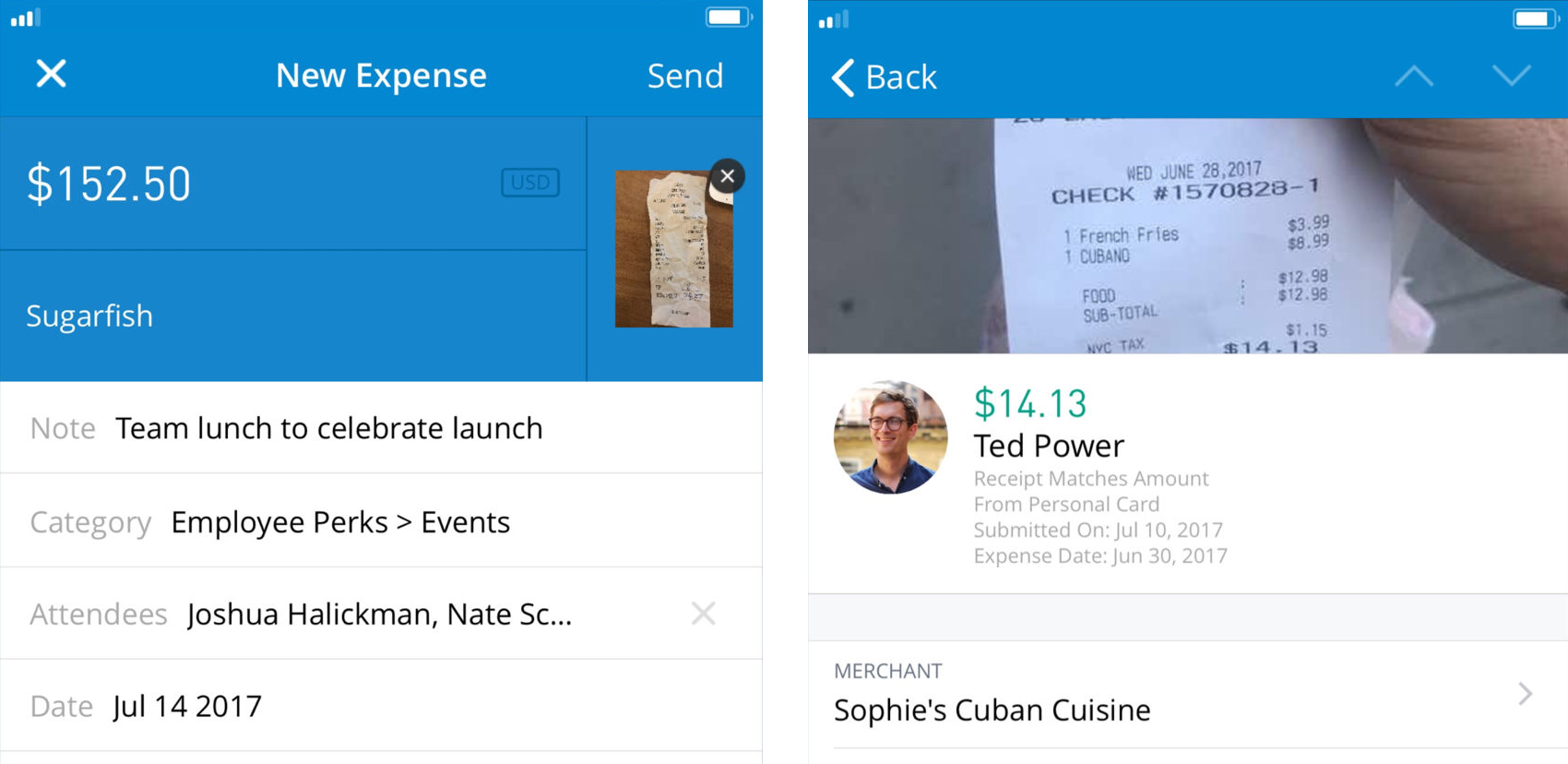Clear the Attendees field
This screenshot has height=764, width=1568.
[703, 614]
